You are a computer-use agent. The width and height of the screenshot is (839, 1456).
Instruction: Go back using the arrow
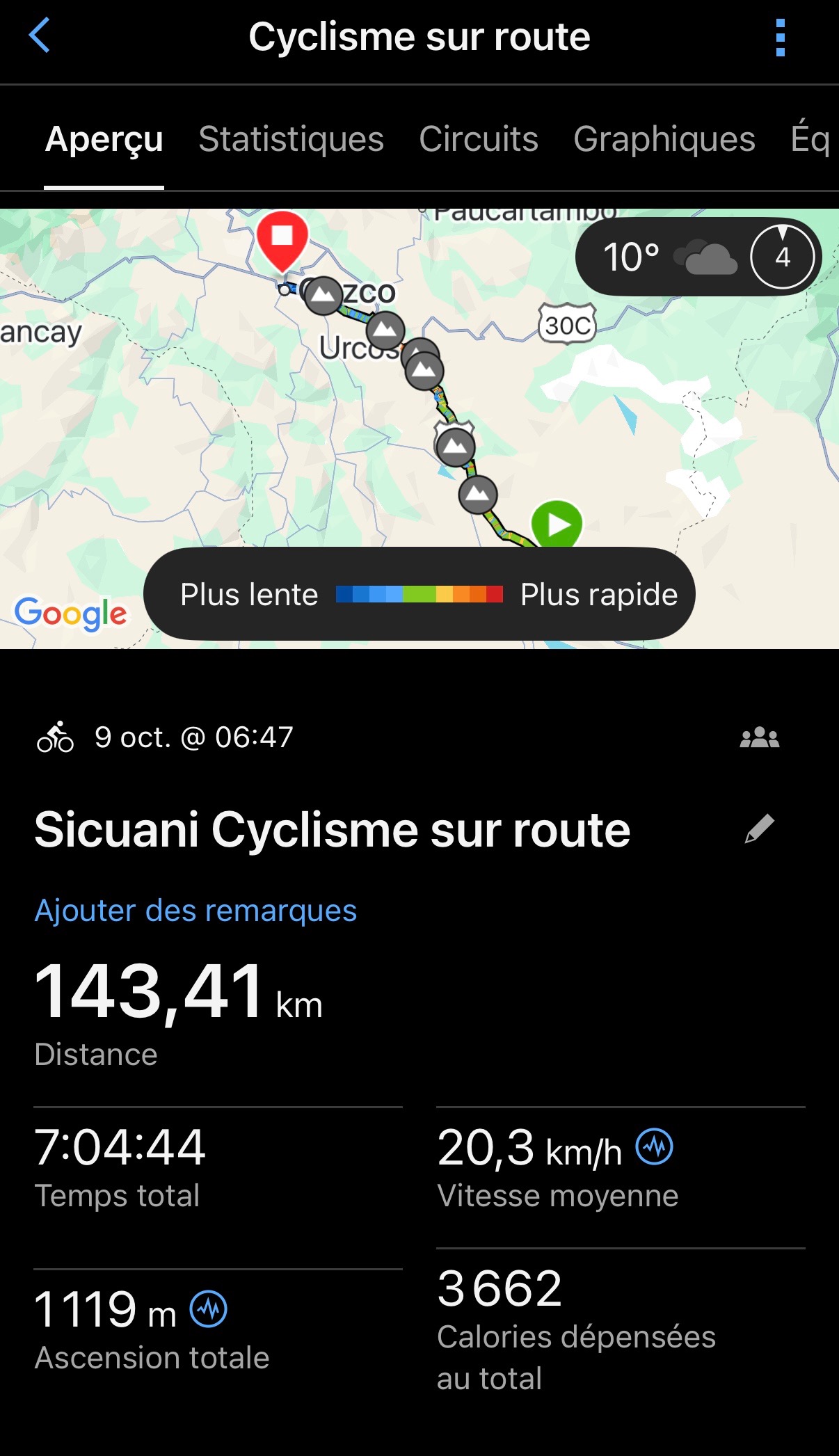click(x=40, y=35)
